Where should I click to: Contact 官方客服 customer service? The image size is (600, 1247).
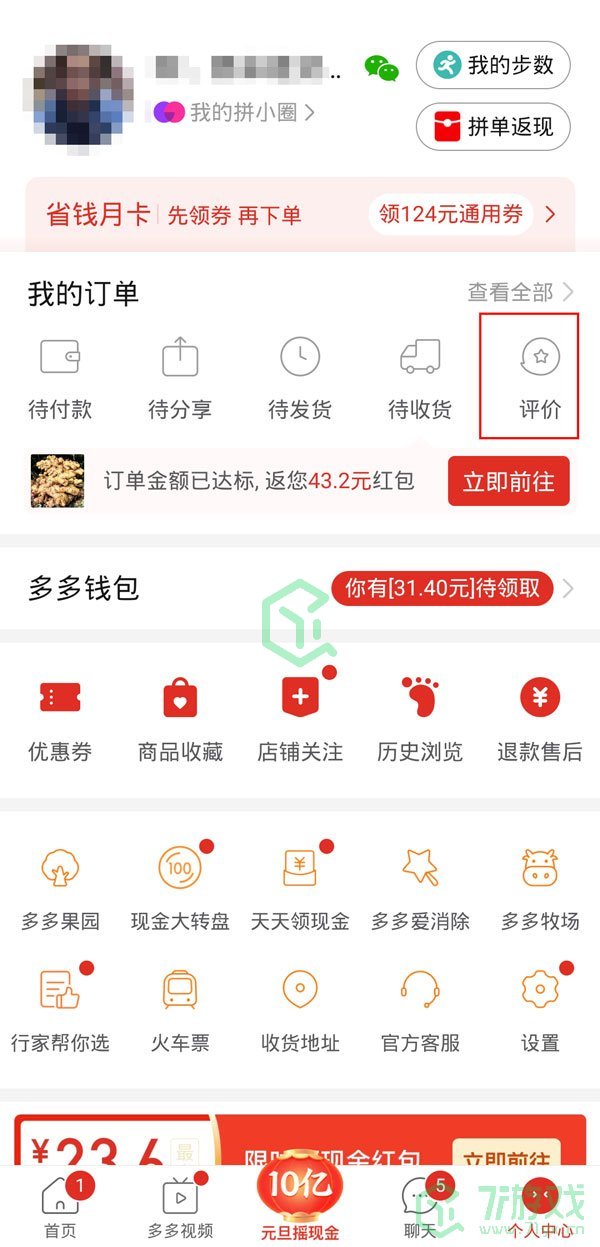pyautogui.click(x=420, y=1010)
